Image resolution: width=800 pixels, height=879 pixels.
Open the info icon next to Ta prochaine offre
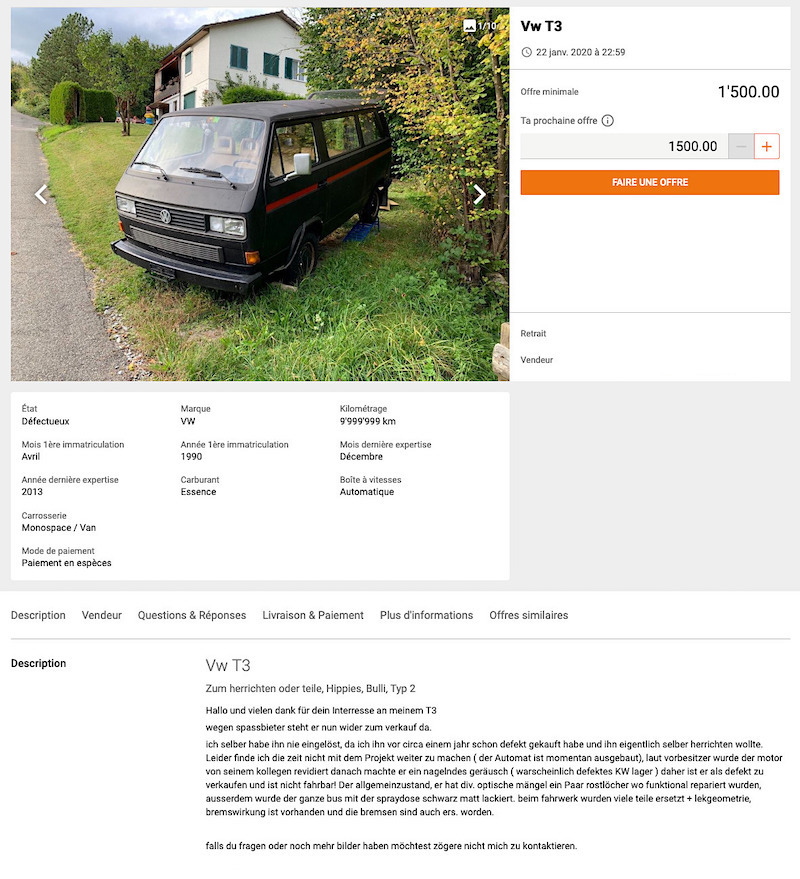click(x=608, y=121)
